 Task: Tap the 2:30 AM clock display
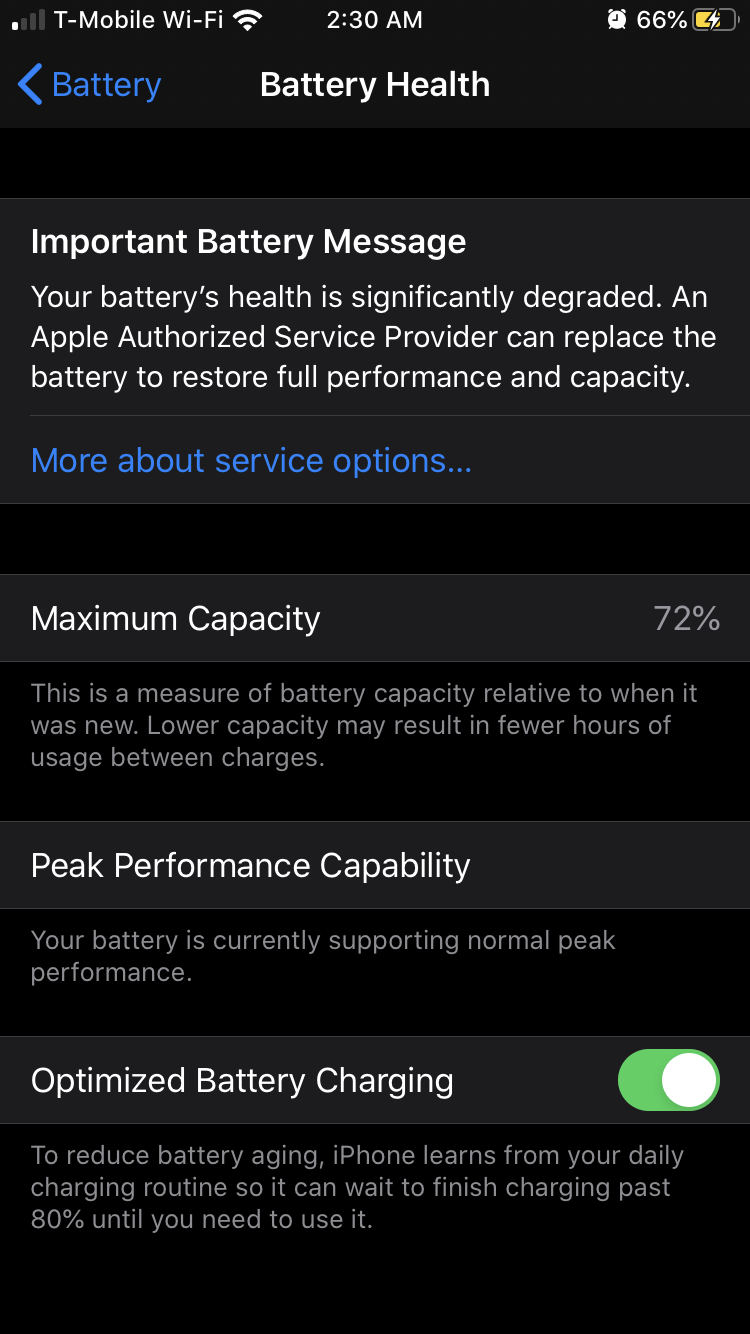tap(375, 19)
